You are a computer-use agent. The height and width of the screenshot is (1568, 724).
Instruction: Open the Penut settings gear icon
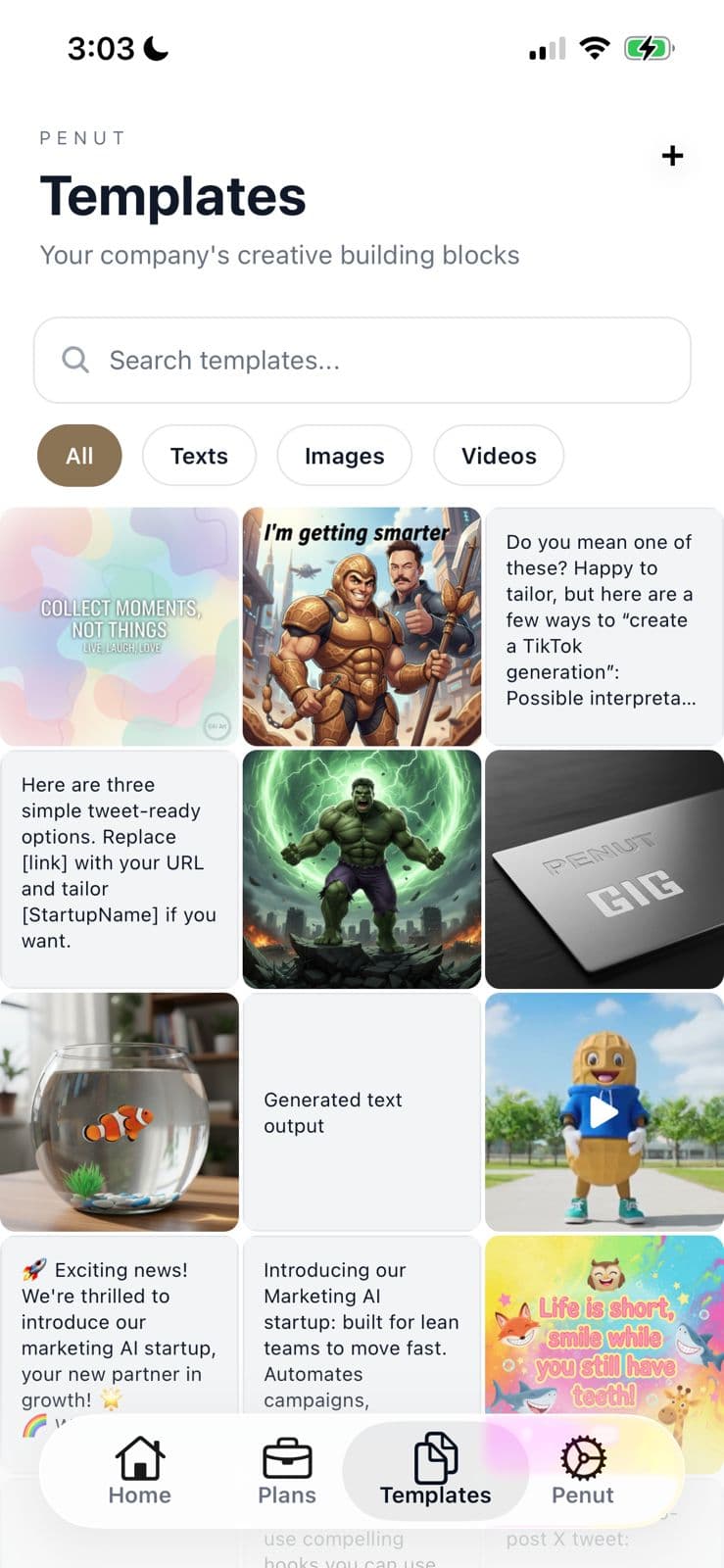[582, 1459]
